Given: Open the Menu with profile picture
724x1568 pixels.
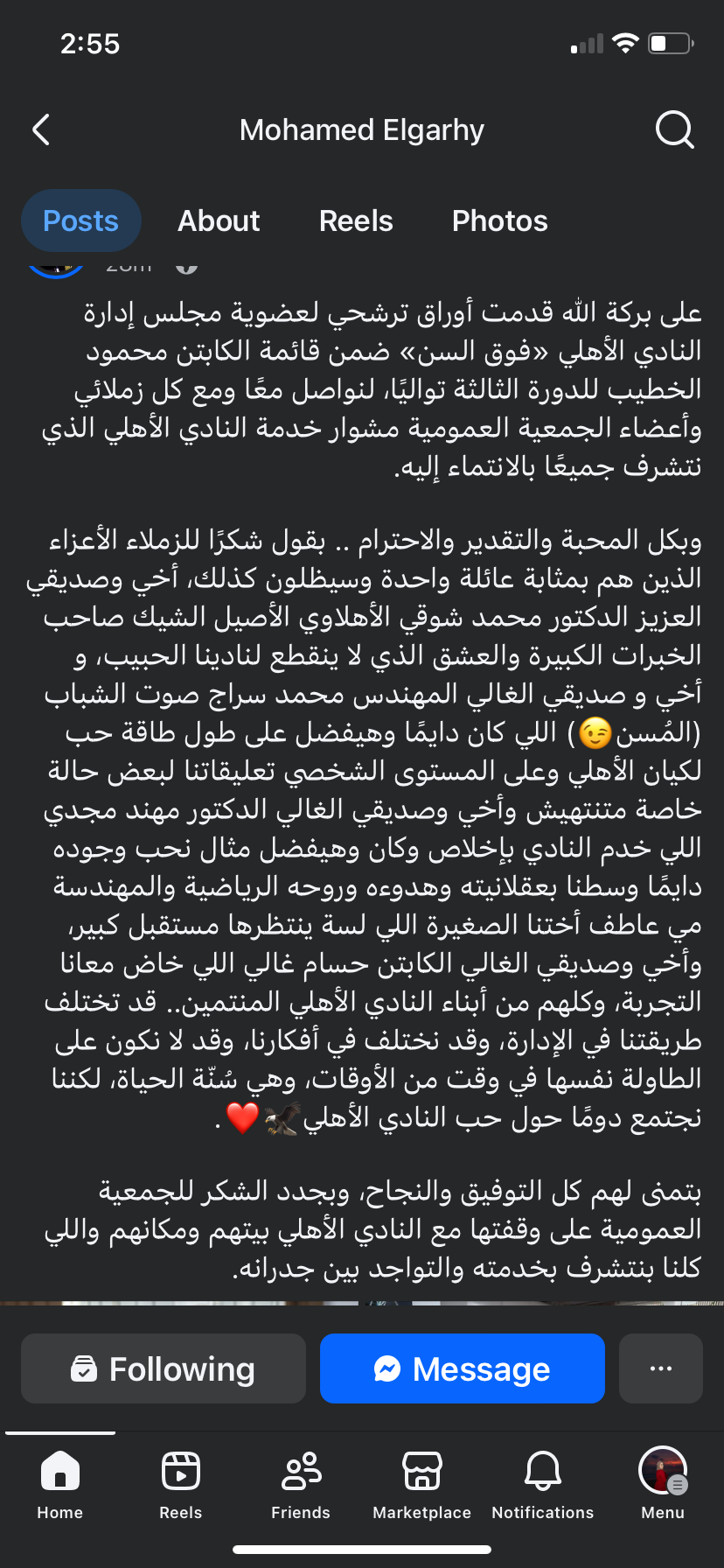Looking at the screenshot, I should tap(663, 1484).
